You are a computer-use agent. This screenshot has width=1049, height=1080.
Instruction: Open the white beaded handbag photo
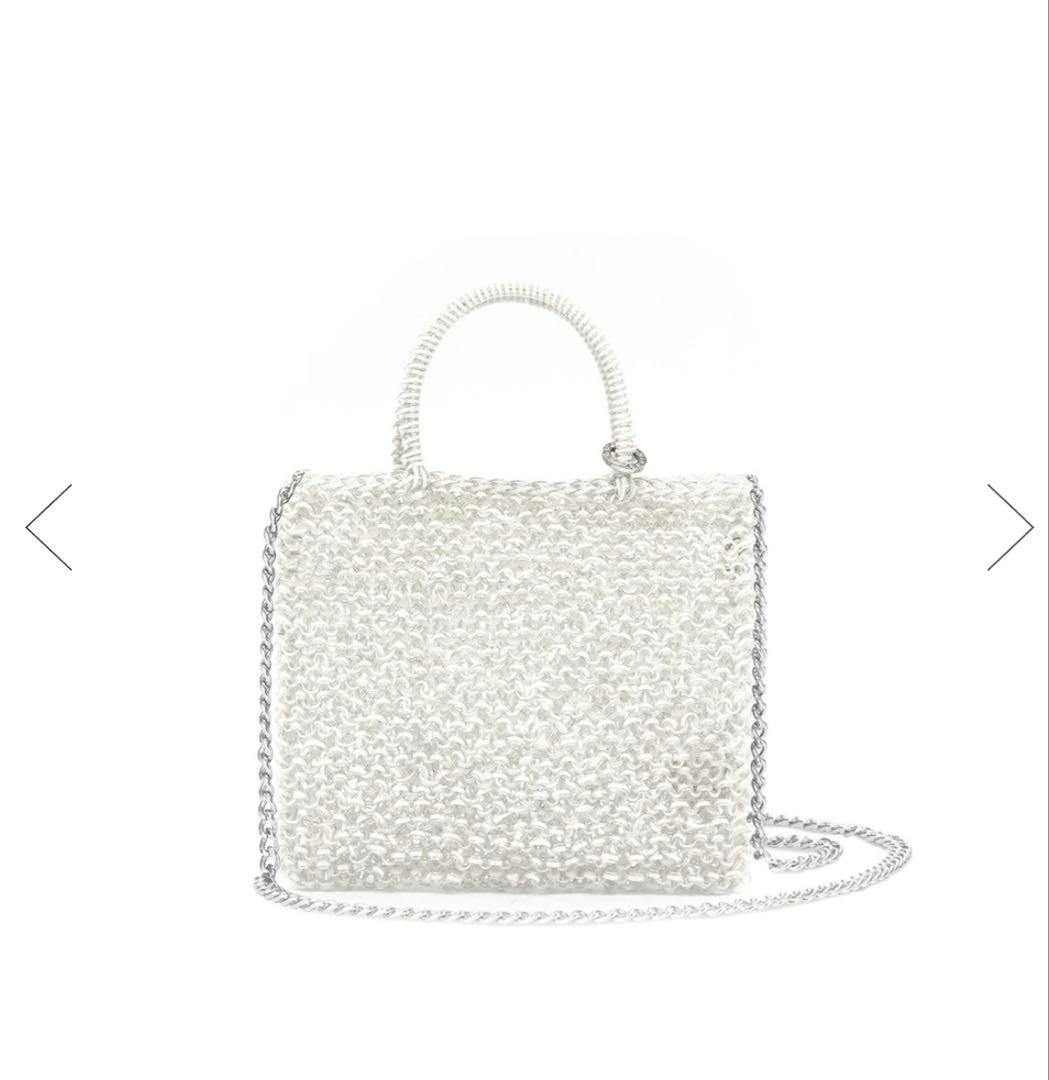point(515,680)
